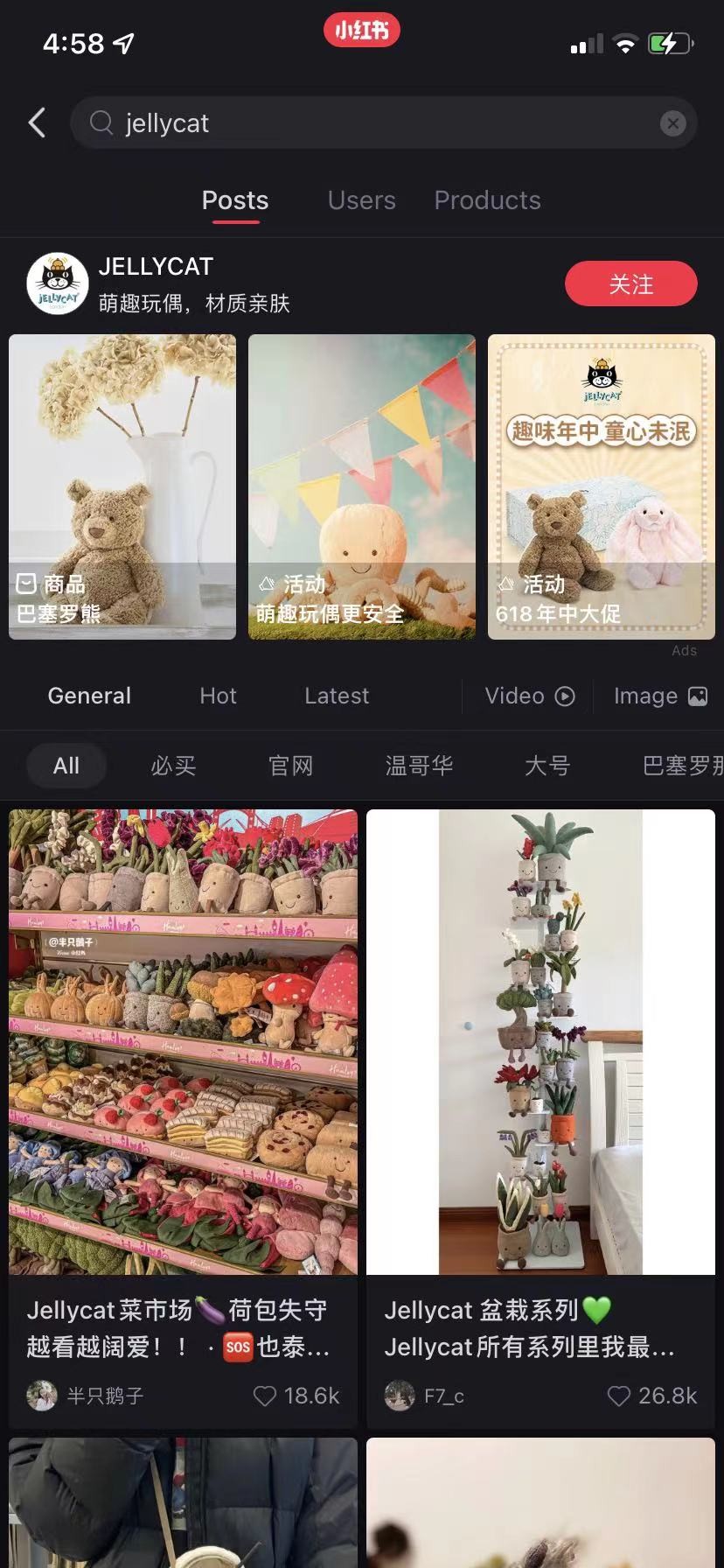This screenshot has width=724, height=1568.
Task: Like the post by F7_c
Action: pyautogui.click(x=619, y=1396)
